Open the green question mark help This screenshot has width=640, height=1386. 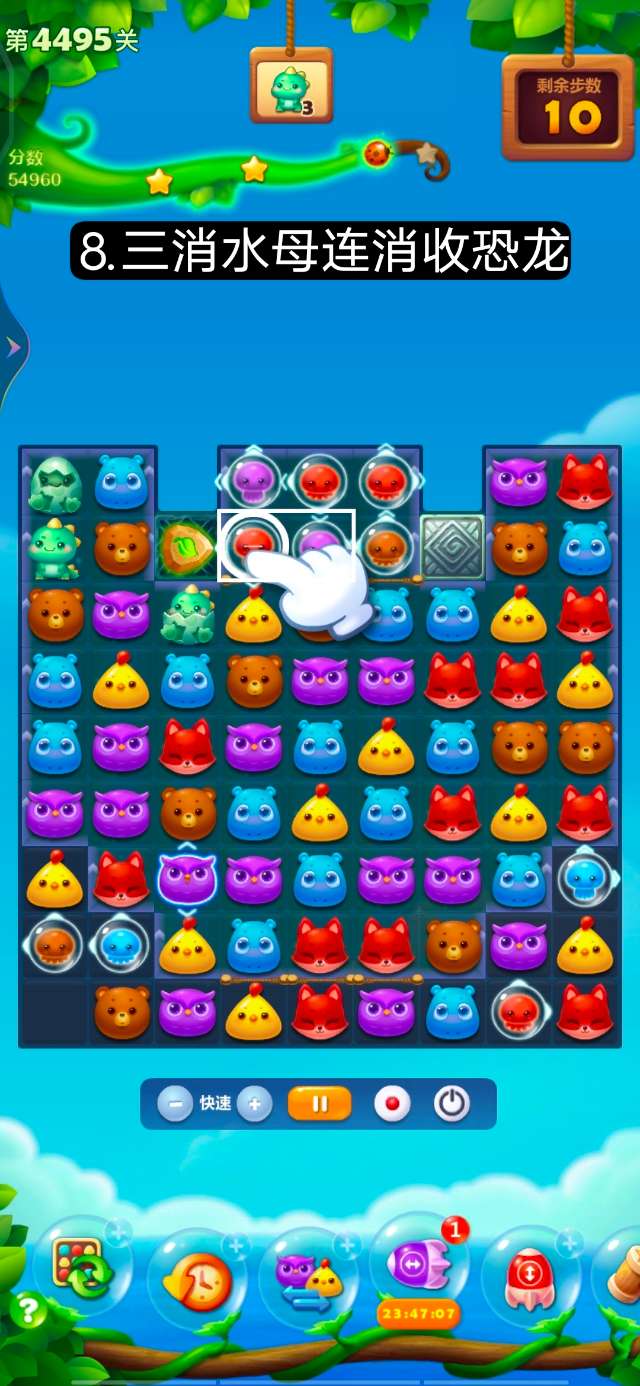coord(28,1310)
